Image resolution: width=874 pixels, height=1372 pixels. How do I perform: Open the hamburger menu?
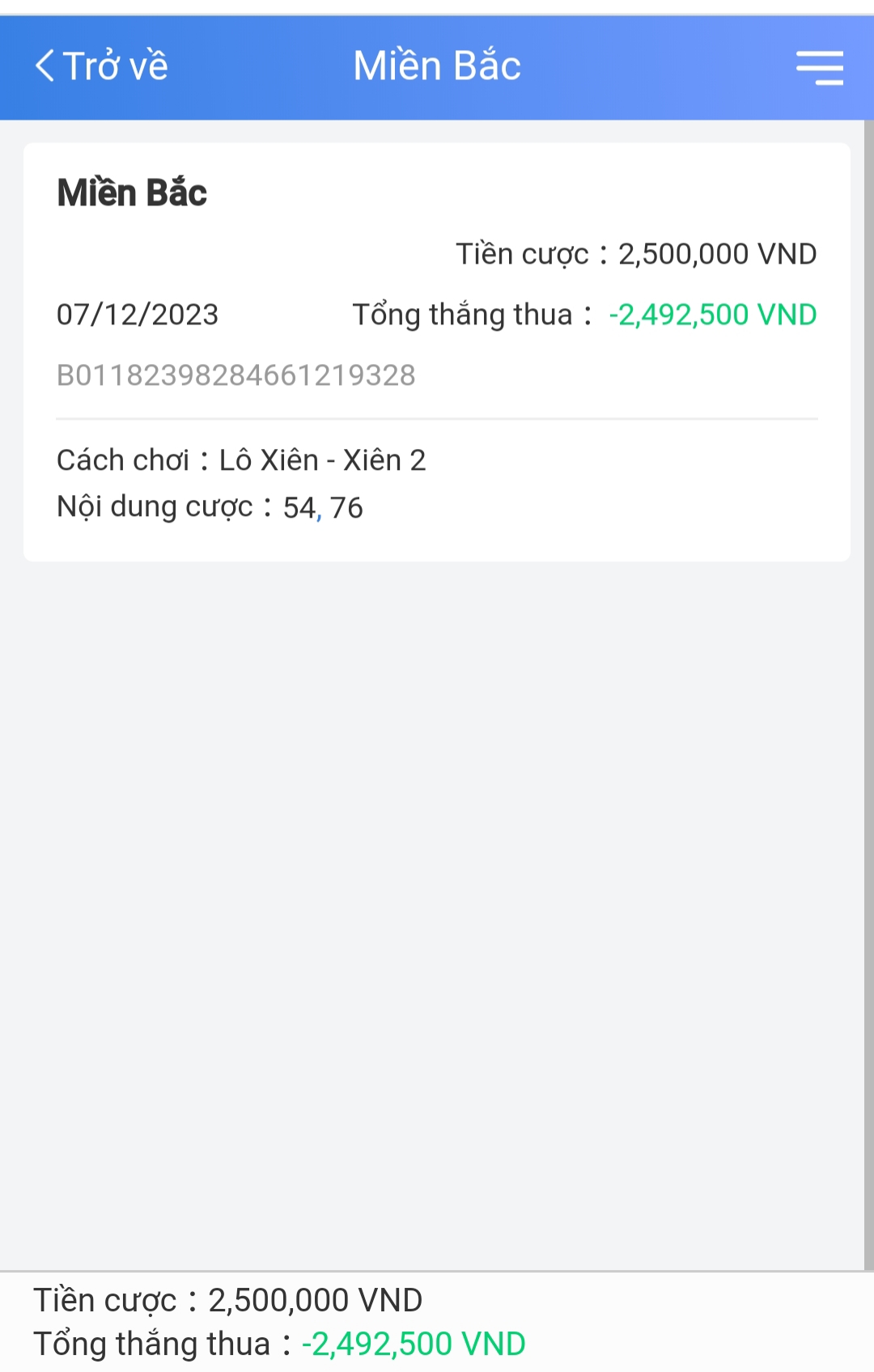coord(819,67)
